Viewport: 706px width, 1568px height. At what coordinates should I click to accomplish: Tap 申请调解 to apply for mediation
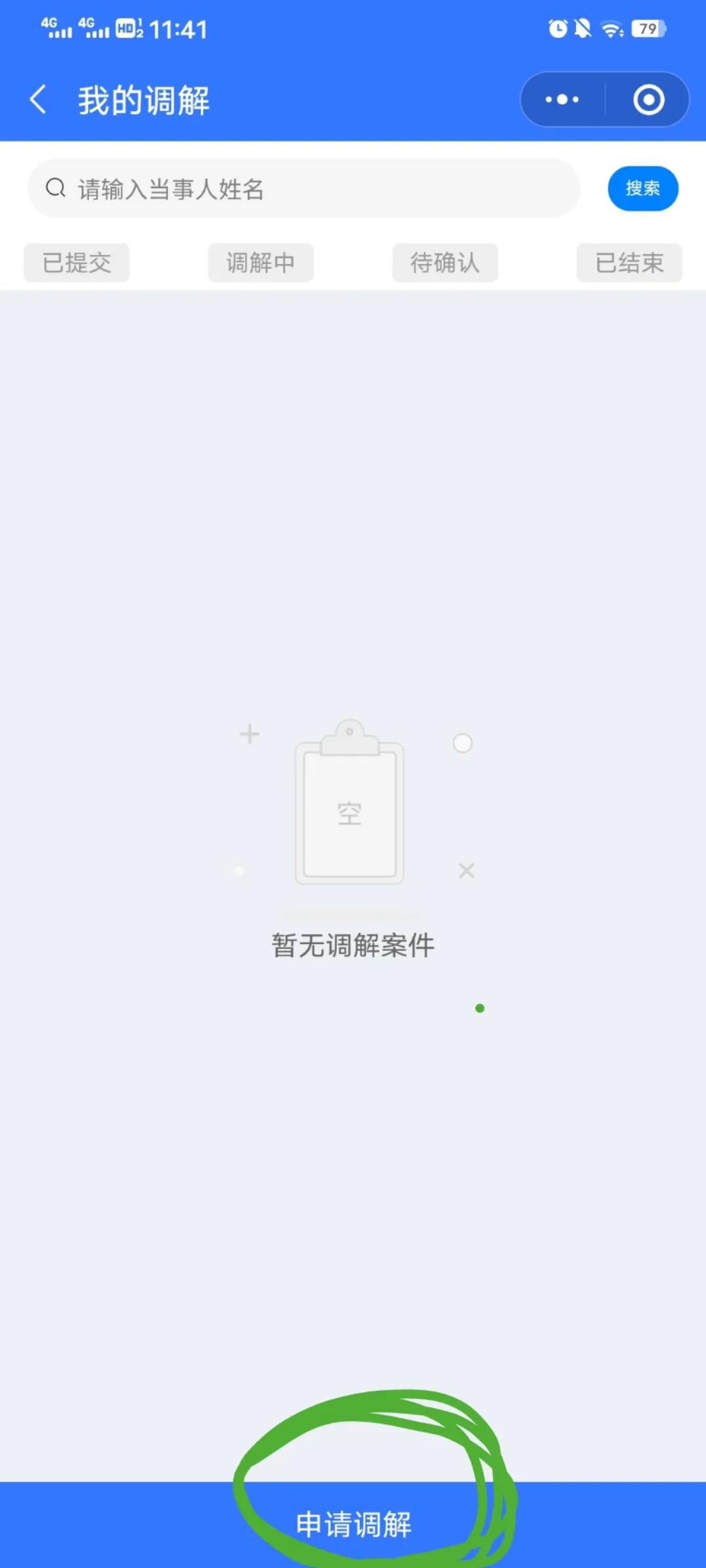pos(353,1524)
